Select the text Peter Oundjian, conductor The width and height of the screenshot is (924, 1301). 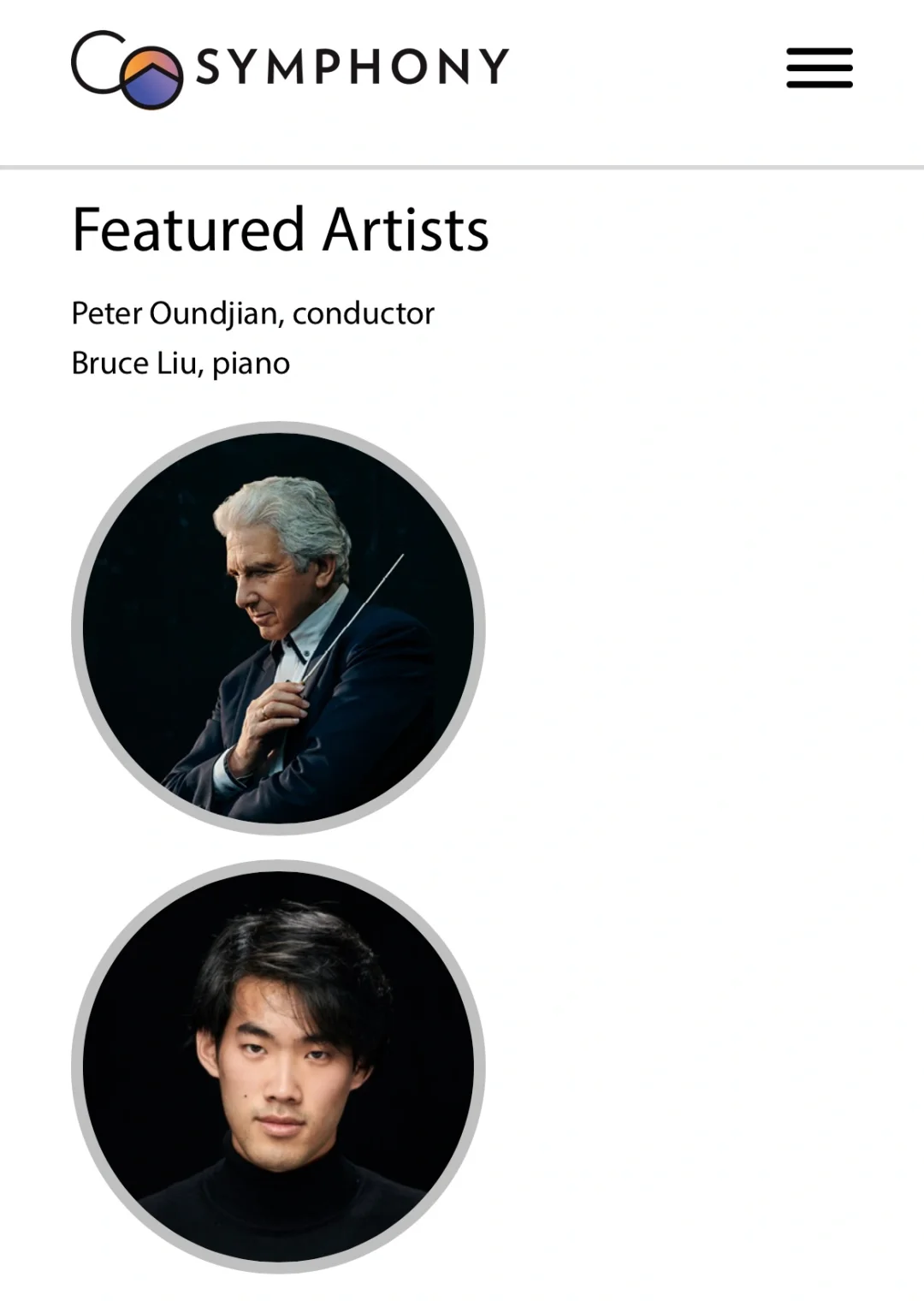pyautogui.click(x=252, y=312)
